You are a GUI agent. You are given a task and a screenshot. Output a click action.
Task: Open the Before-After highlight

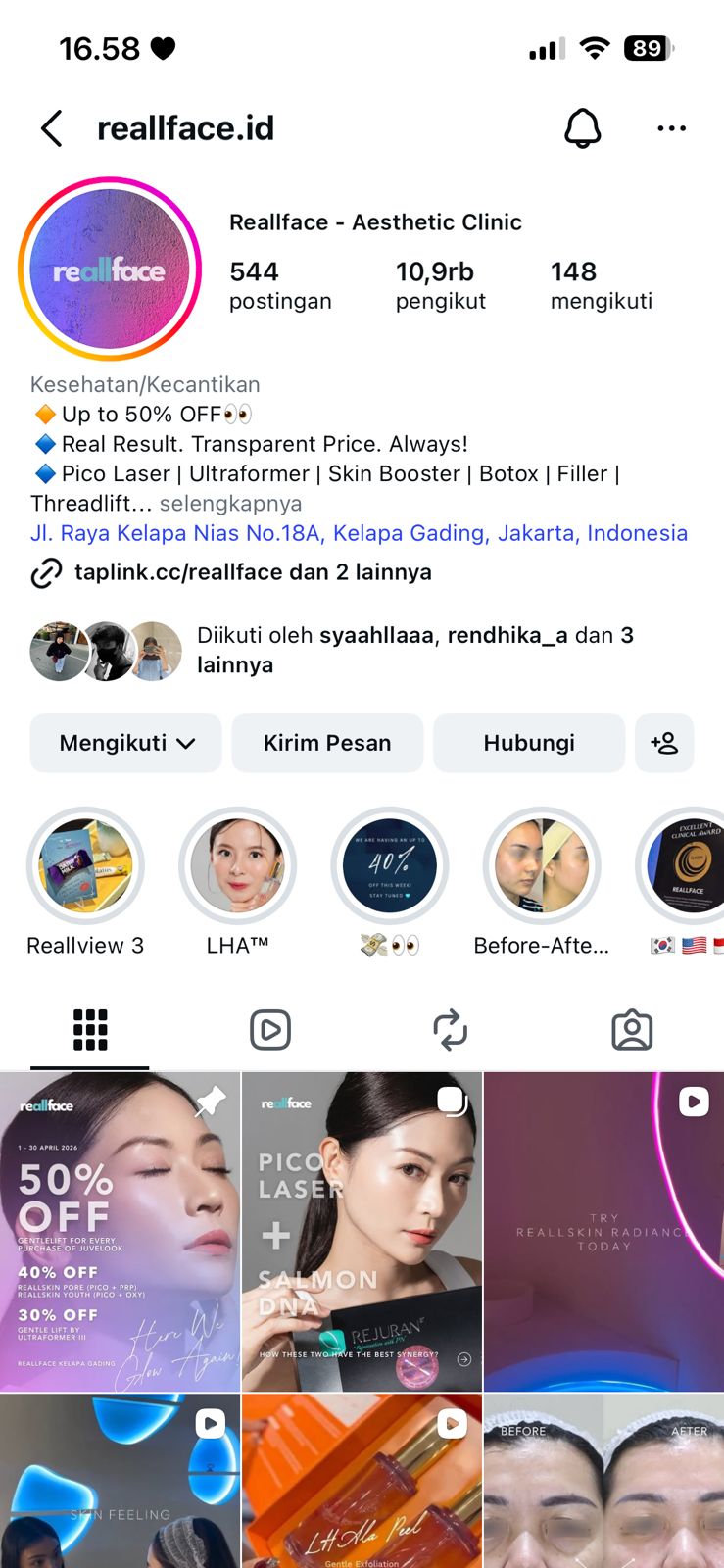[x=542, y=882]
